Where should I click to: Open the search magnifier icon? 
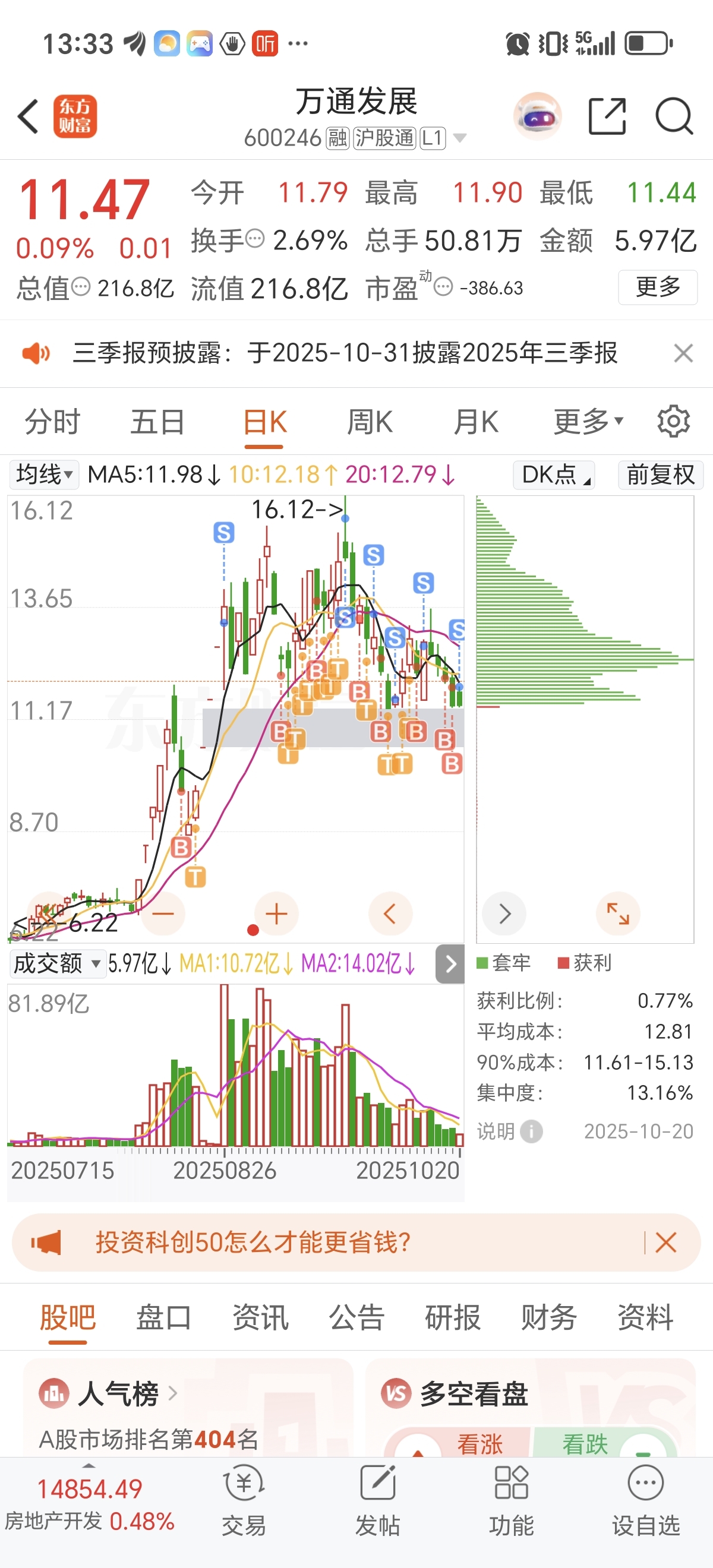coord(673,116)
